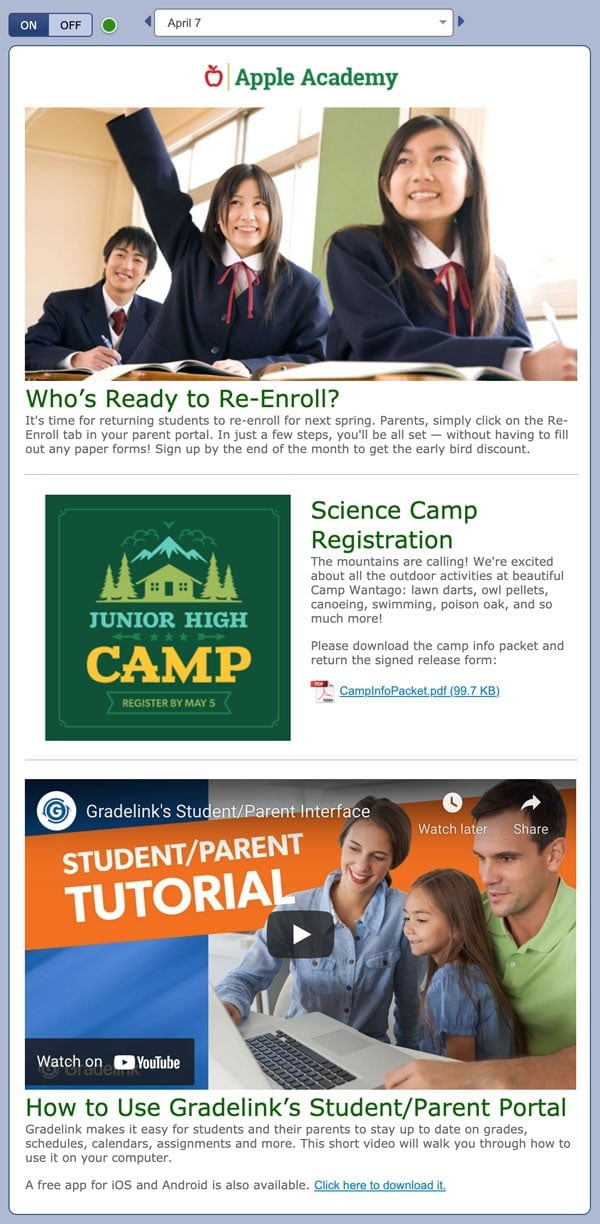The width and height of the screenshot is (600, 1224).
Task: Play the Student/Parent Tutorial video
Action: [300, 934]
